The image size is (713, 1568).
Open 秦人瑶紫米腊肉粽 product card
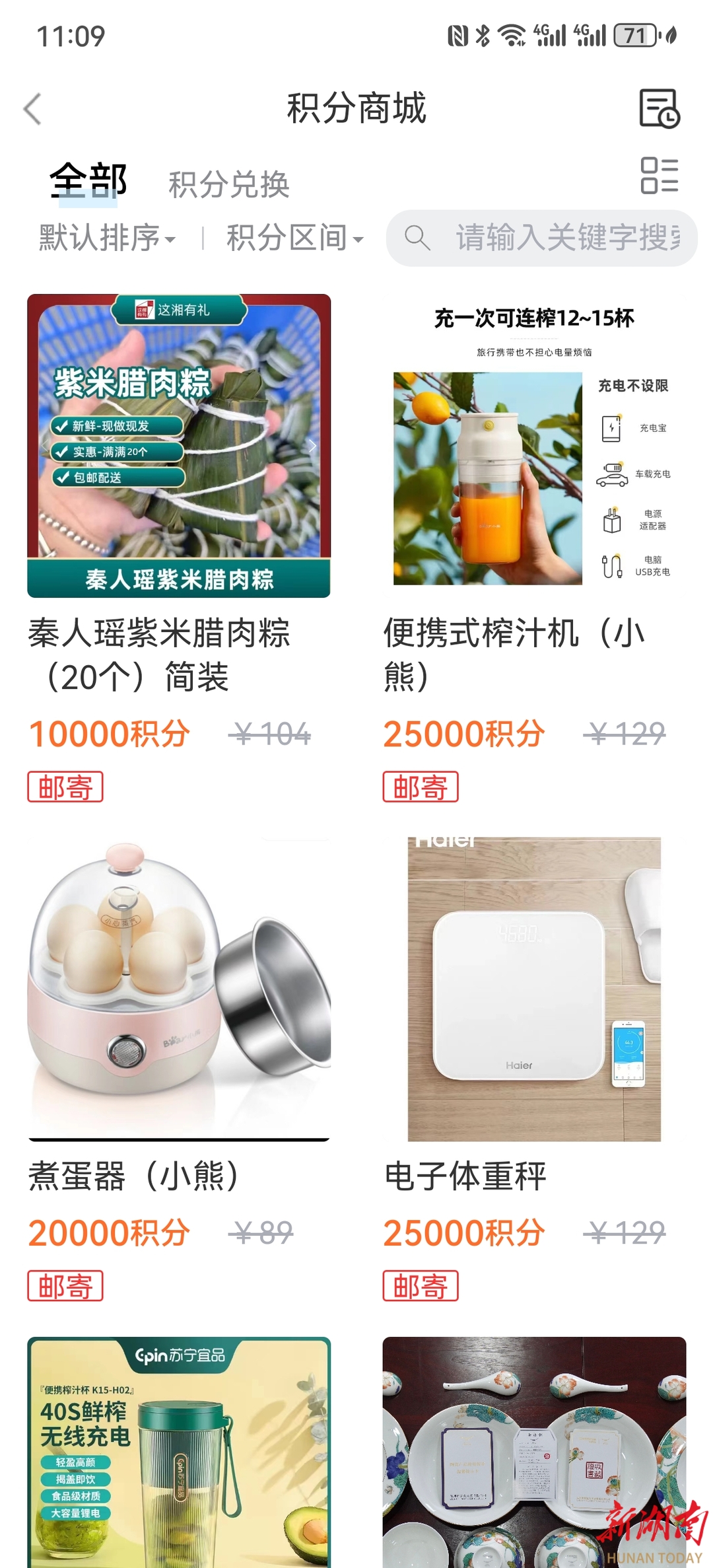pos(179,446)
